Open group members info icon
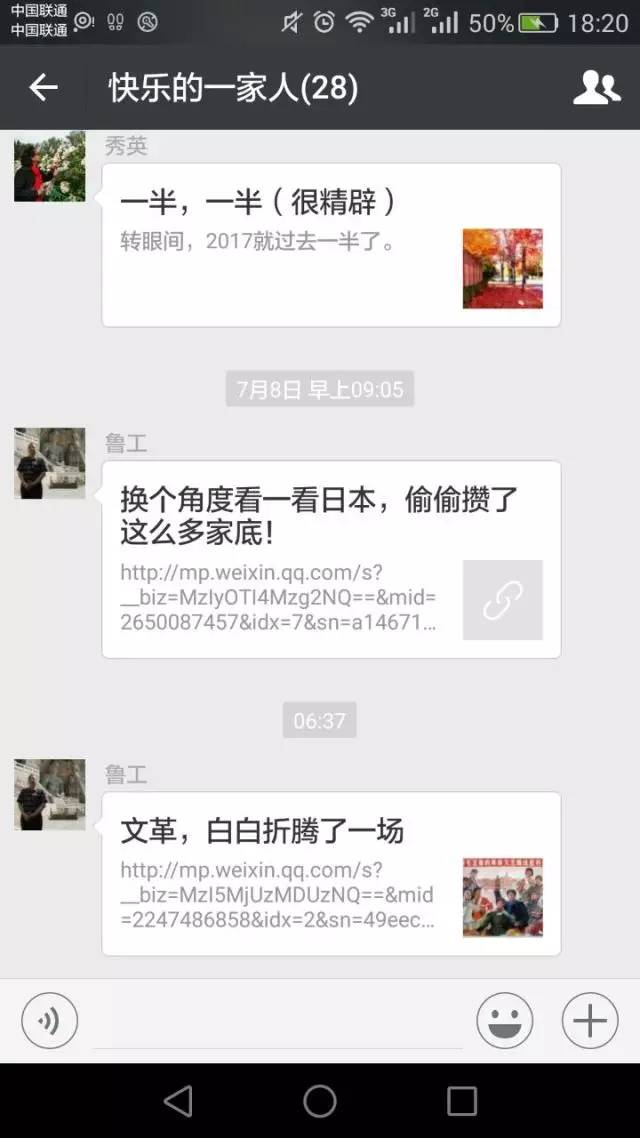The width and height of the screenshot is (640, 1138). (x=596, y=88)
